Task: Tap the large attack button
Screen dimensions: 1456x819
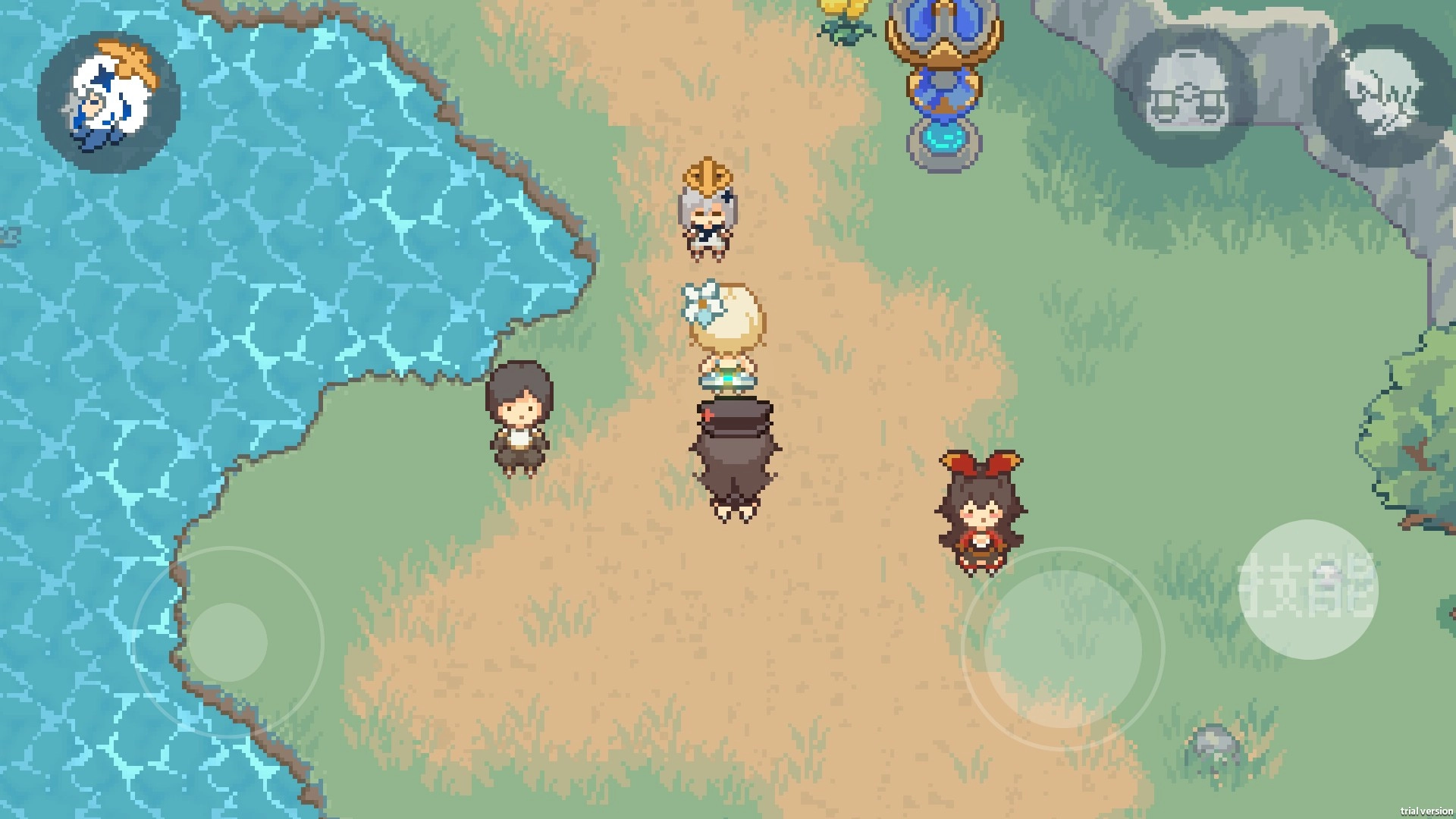Action: [x=1062, y=648]
